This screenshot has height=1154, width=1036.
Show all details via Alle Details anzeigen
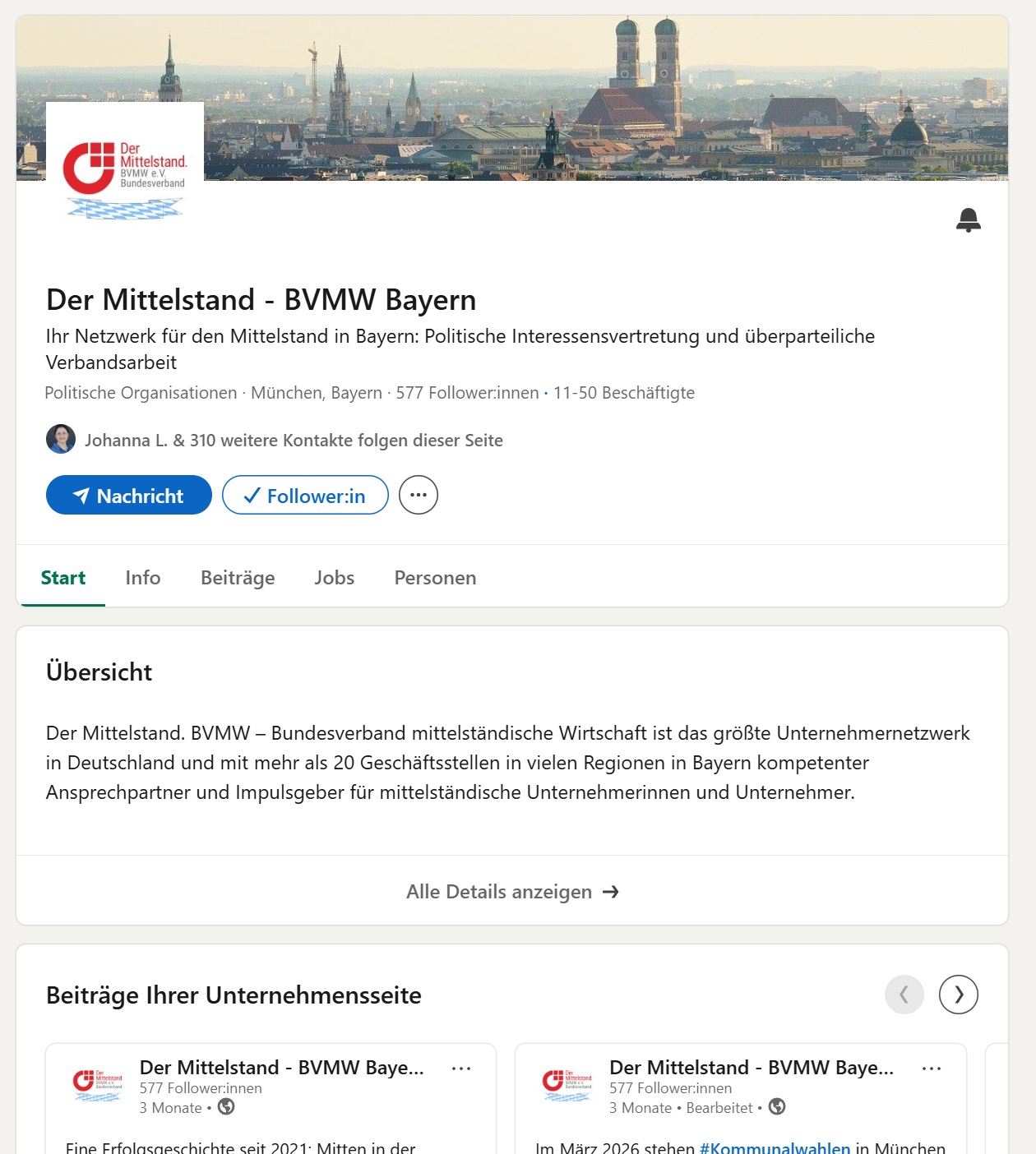pyautogui.click(x=511, y=892)
